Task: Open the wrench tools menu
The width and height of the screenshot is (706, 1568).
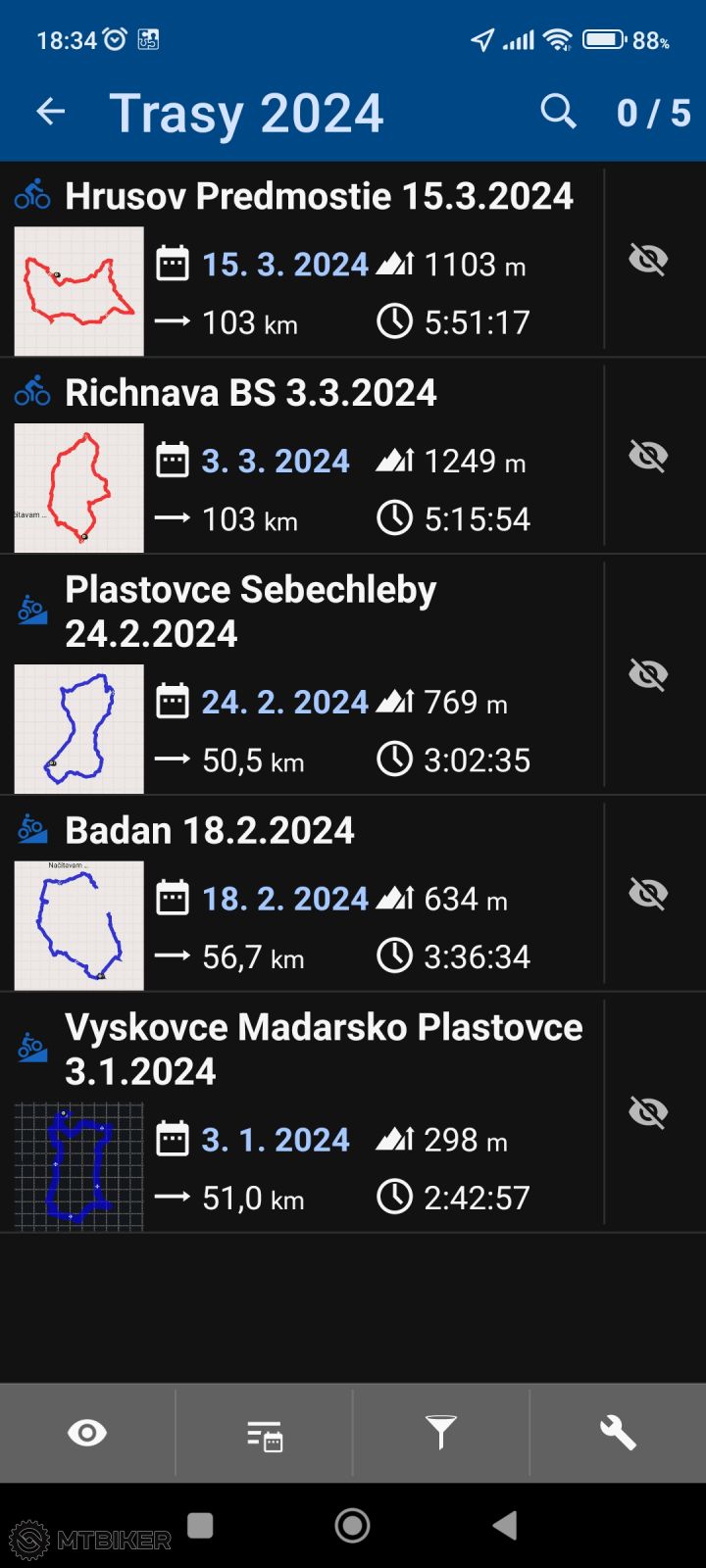Action: (618, 1434)
